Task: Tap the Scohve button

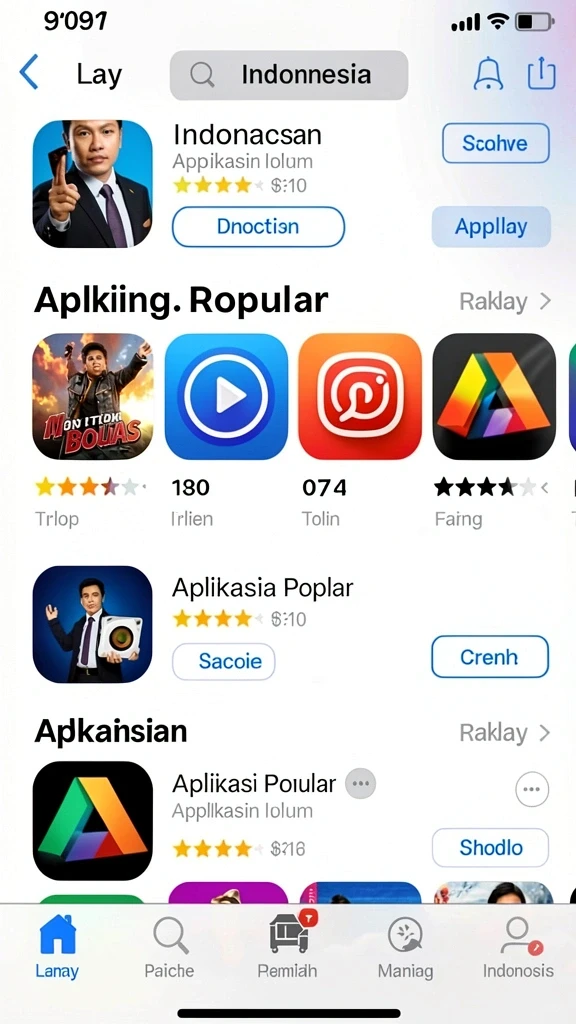Action: coord(496,143)
